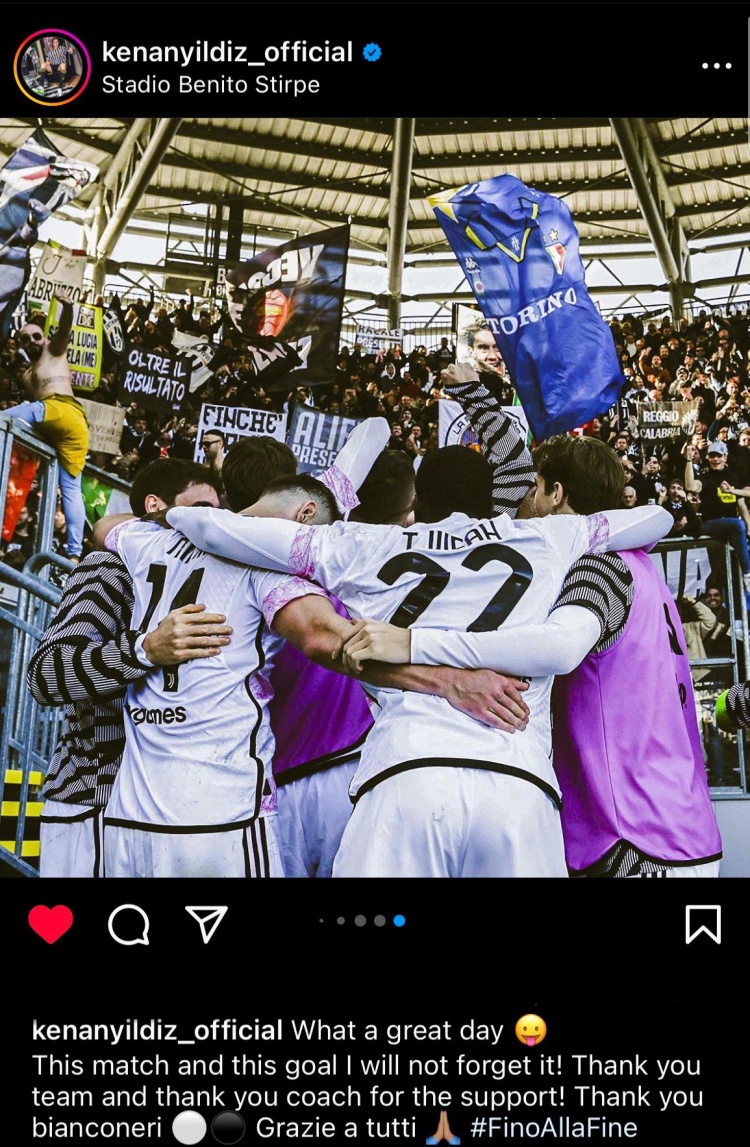Open the comments on this post
This screenshot has height=1147, width=750.
pos(129,925)
